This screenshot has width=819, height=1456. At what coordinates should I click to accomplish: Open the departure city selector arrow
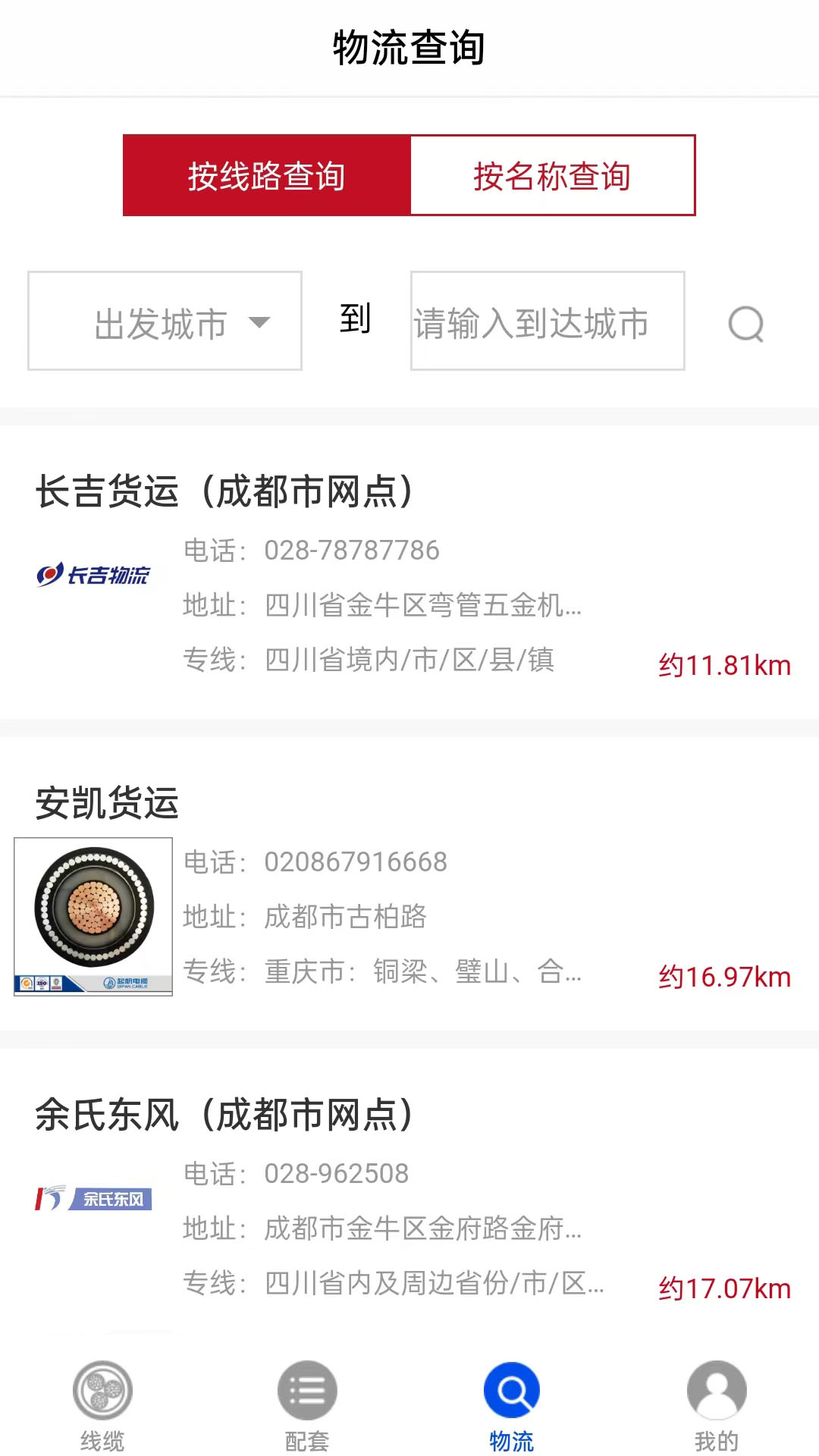coord(260,322)
